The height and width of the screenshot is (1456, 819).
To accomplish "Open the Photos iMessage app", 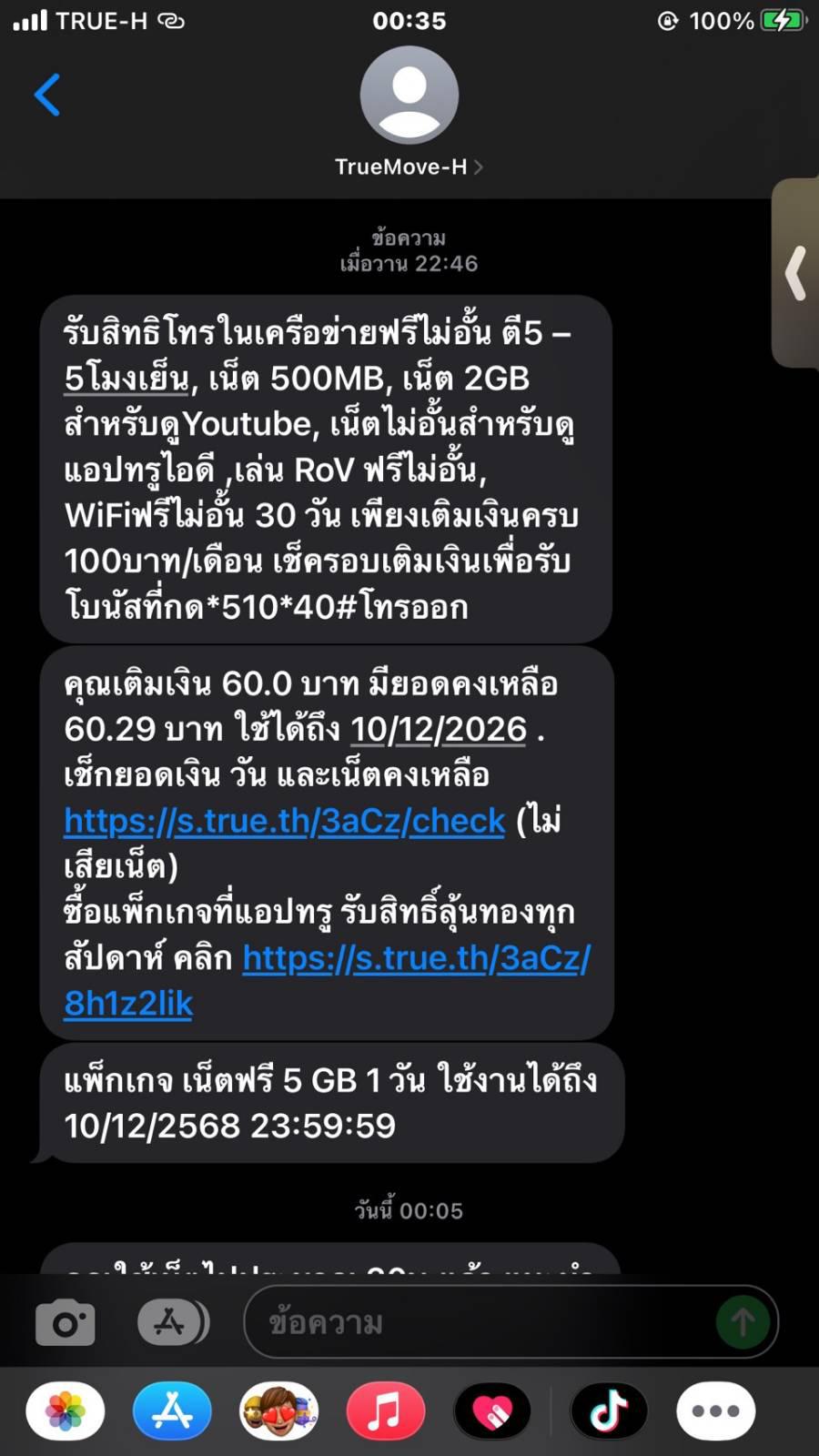I will click(66, 1411).
